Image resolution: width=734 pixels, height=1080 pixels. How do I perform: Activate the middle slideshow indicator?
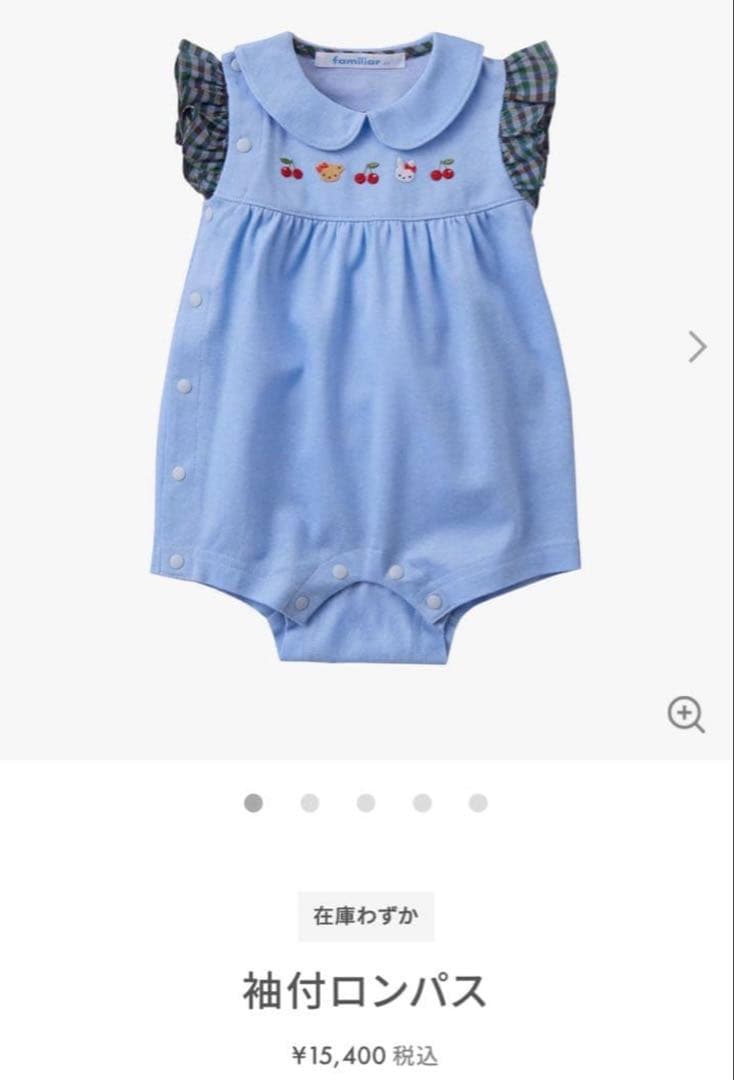tap(364, 803)
